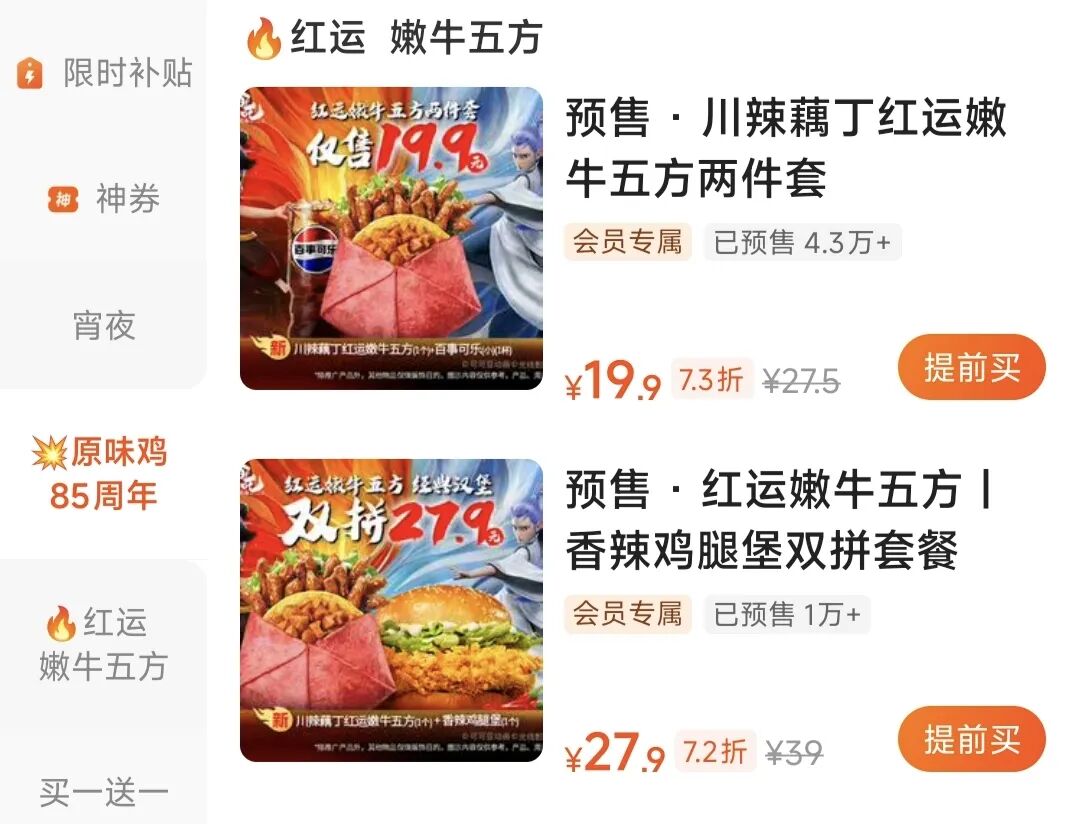Image resolution: width=1080 pixels, height=824 pixels.
Task: Open the 川辣藕丁红运嫩牛五方两件套 product image
Action: pyautogui.click(x=391, y=238)
